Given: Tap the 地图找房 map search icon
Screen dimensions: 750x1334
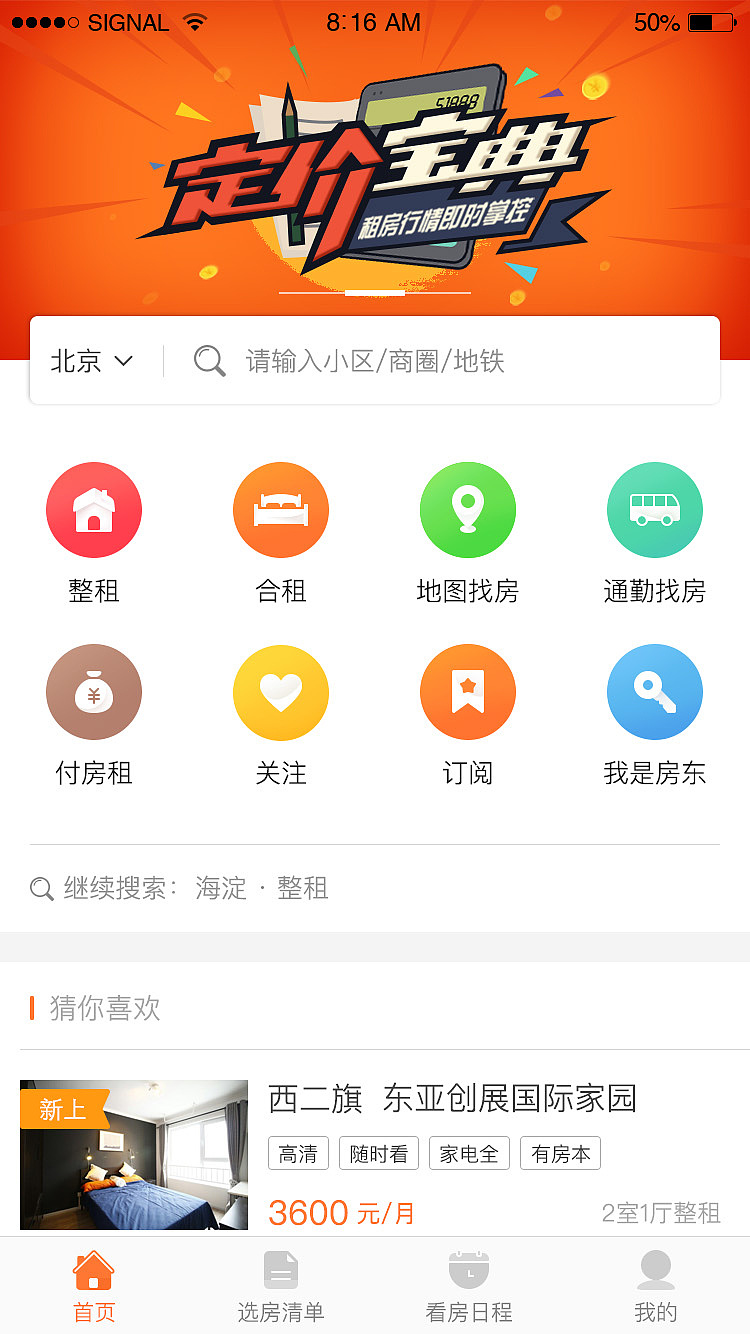Looking at the screenshot, I should 468,509.
